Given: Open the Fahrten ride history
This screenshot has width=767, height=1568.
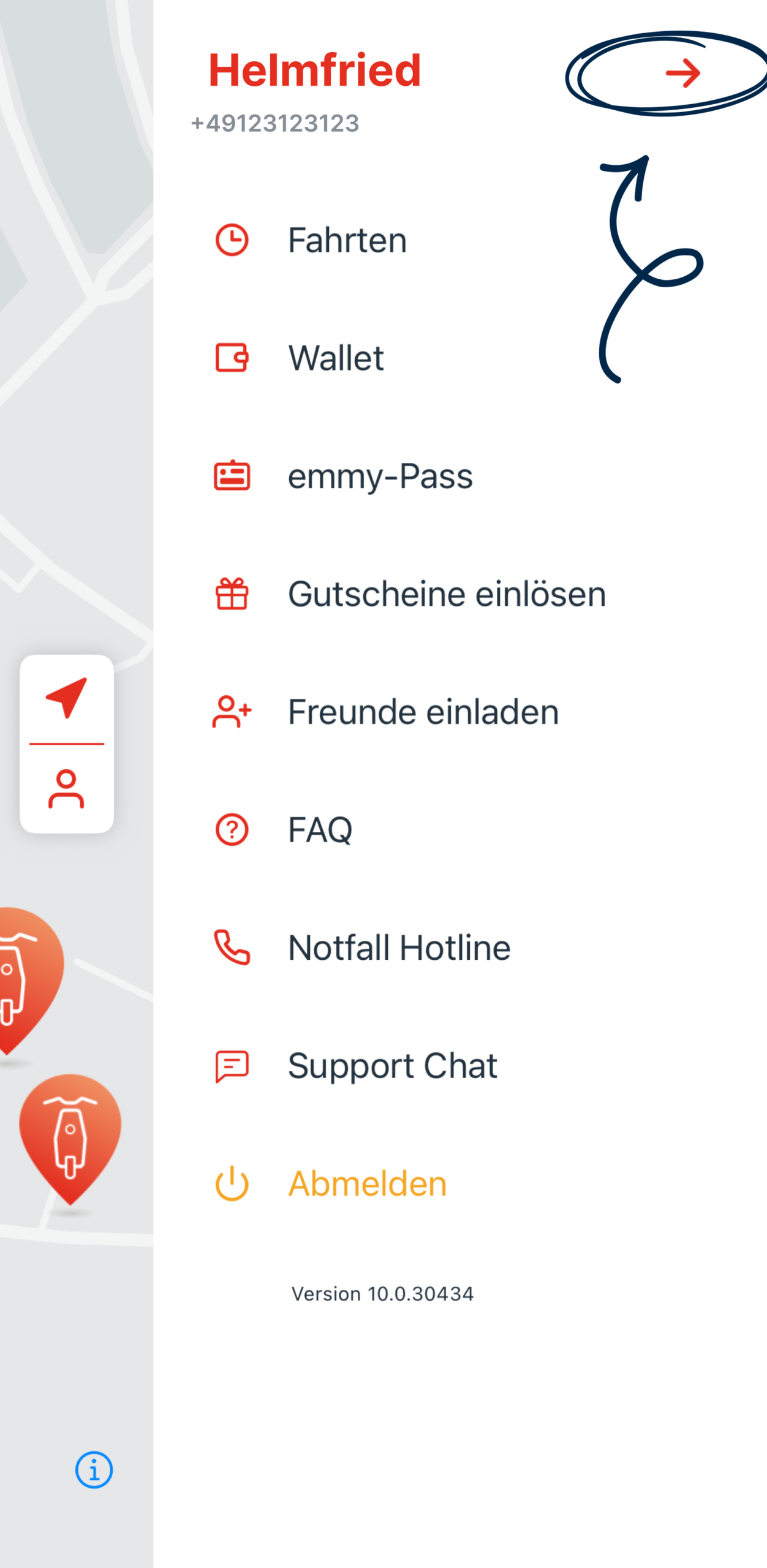Looking at the screenshot, I should pyautogui.click(x=347, y=239).
